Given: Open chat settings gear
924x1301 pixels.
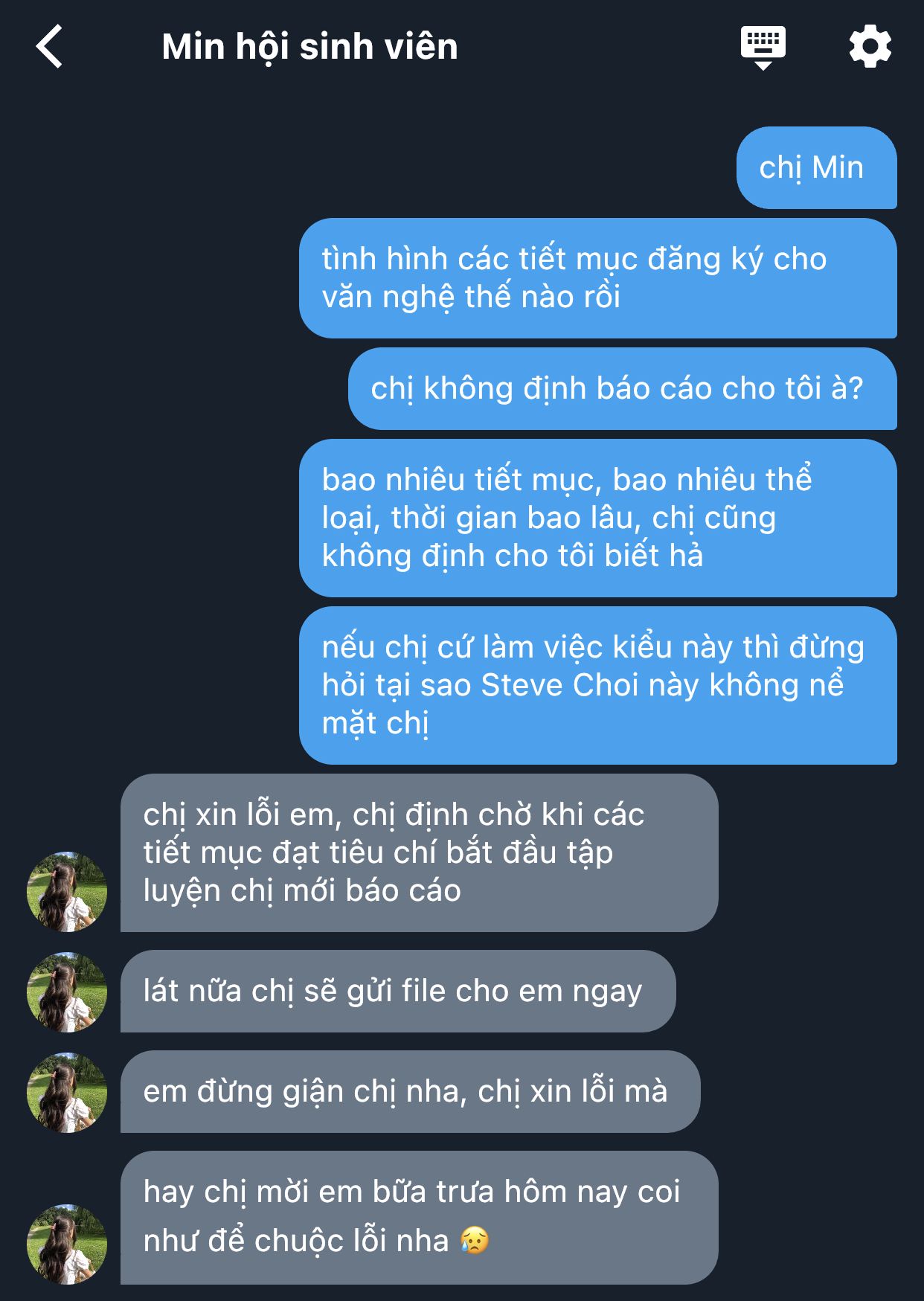Looking at the screenshot, I should 870,46.
